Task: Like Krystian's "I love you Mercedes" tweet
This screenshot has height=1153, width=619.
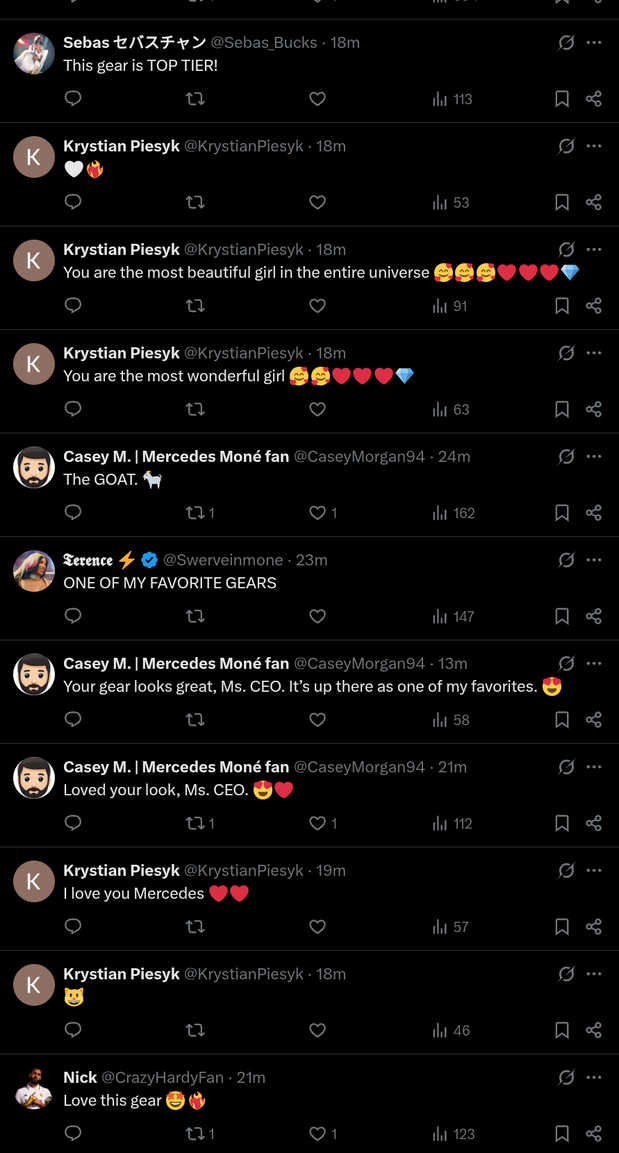Action: click(x=317, y=927)
